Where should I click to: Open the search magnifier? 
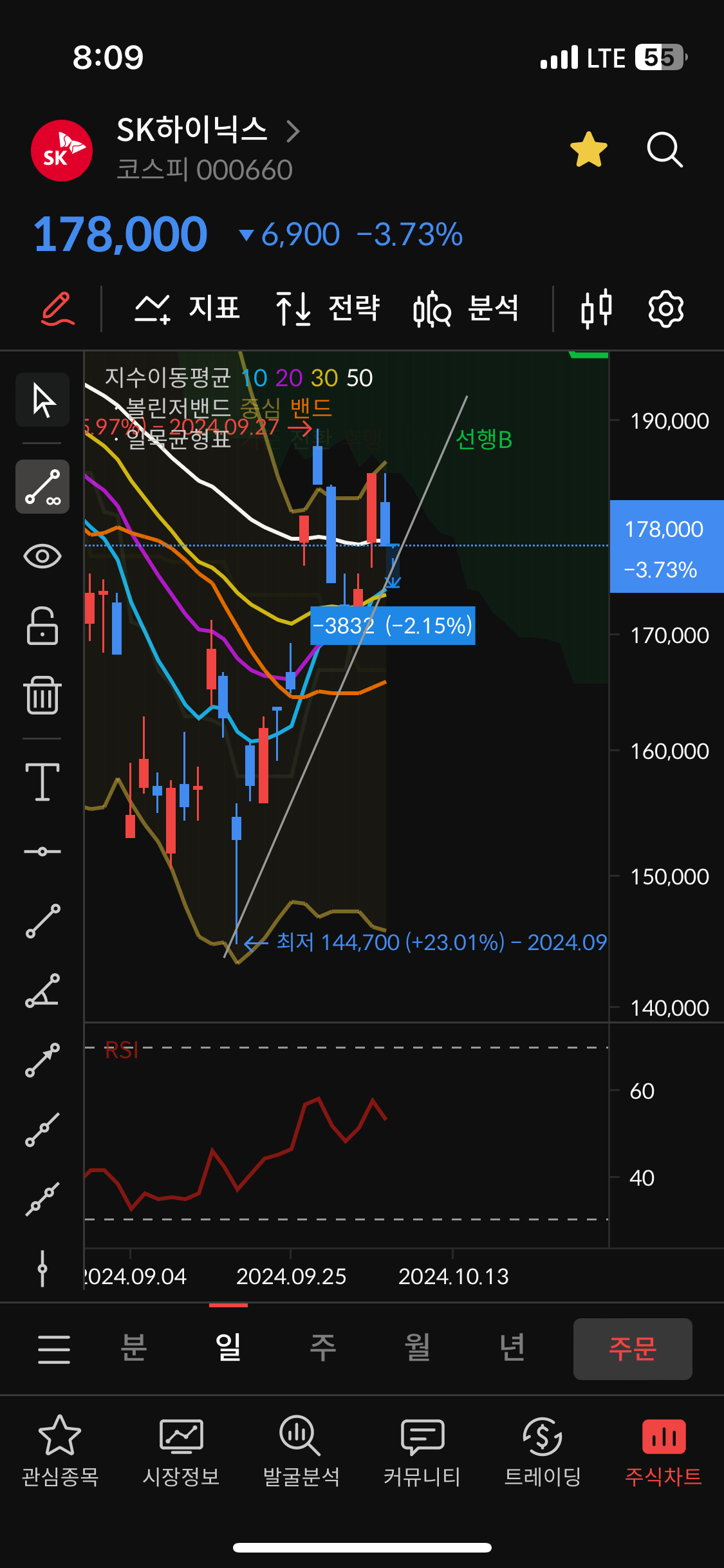(x=664, y=150)
